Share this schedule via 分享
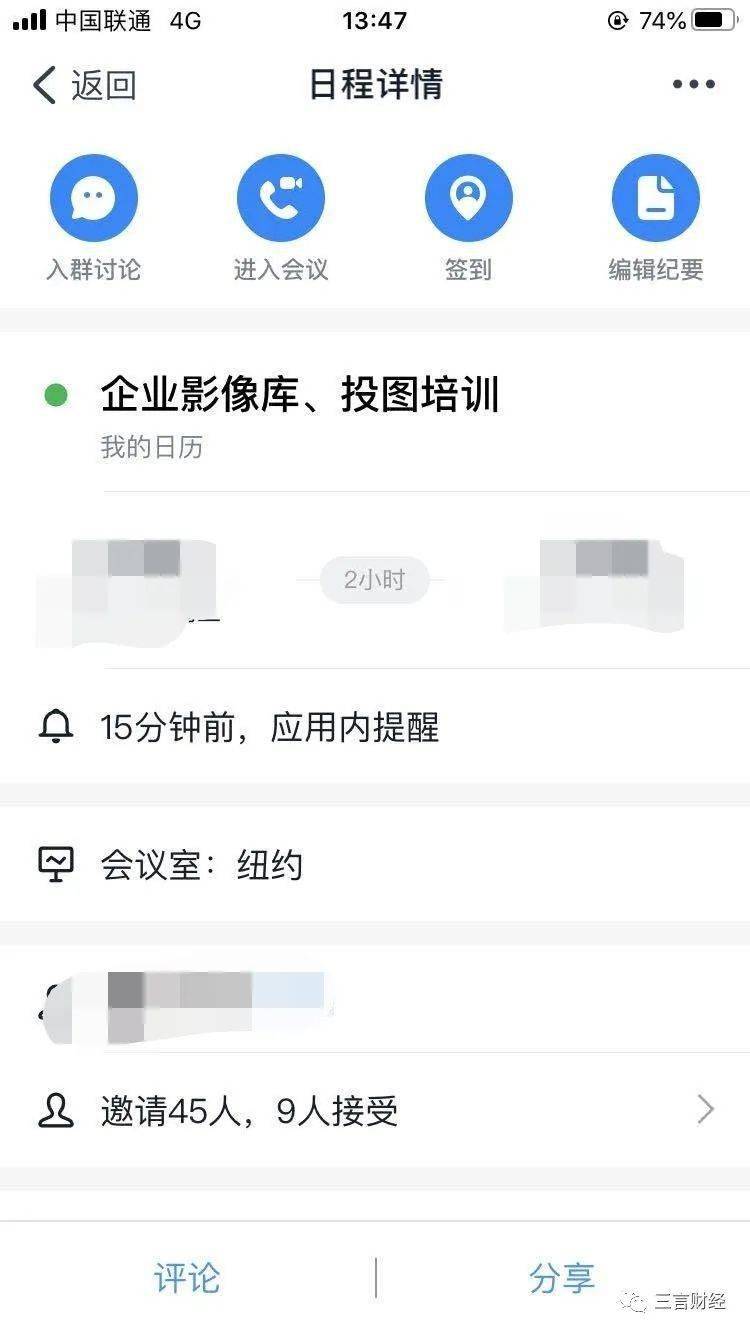The image size is (750, 1334). pyautogui.click(x=562, y=1278)
